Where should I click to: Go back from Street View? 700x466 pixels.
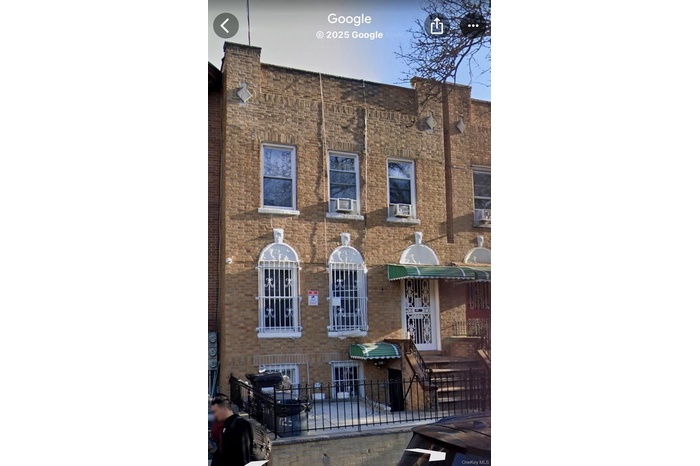click(226, 25)
